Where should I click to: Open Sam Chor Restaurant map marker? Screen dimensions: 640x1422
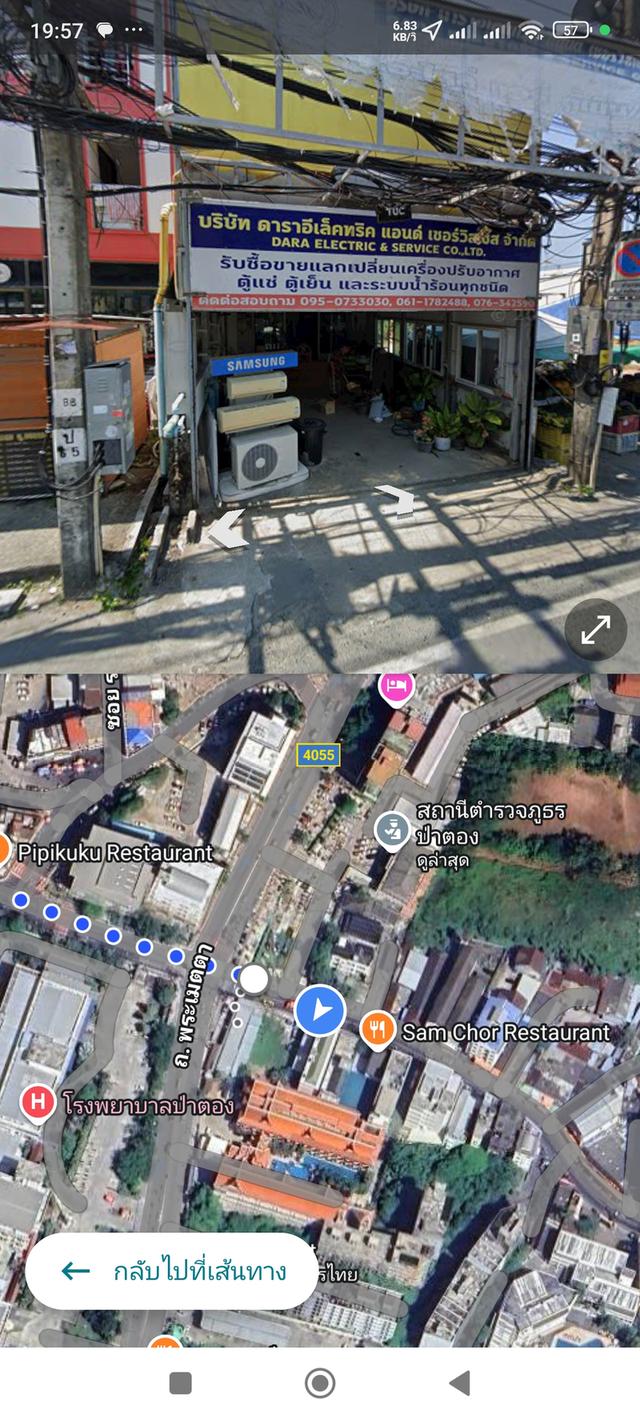click(x=377, y=1030)
